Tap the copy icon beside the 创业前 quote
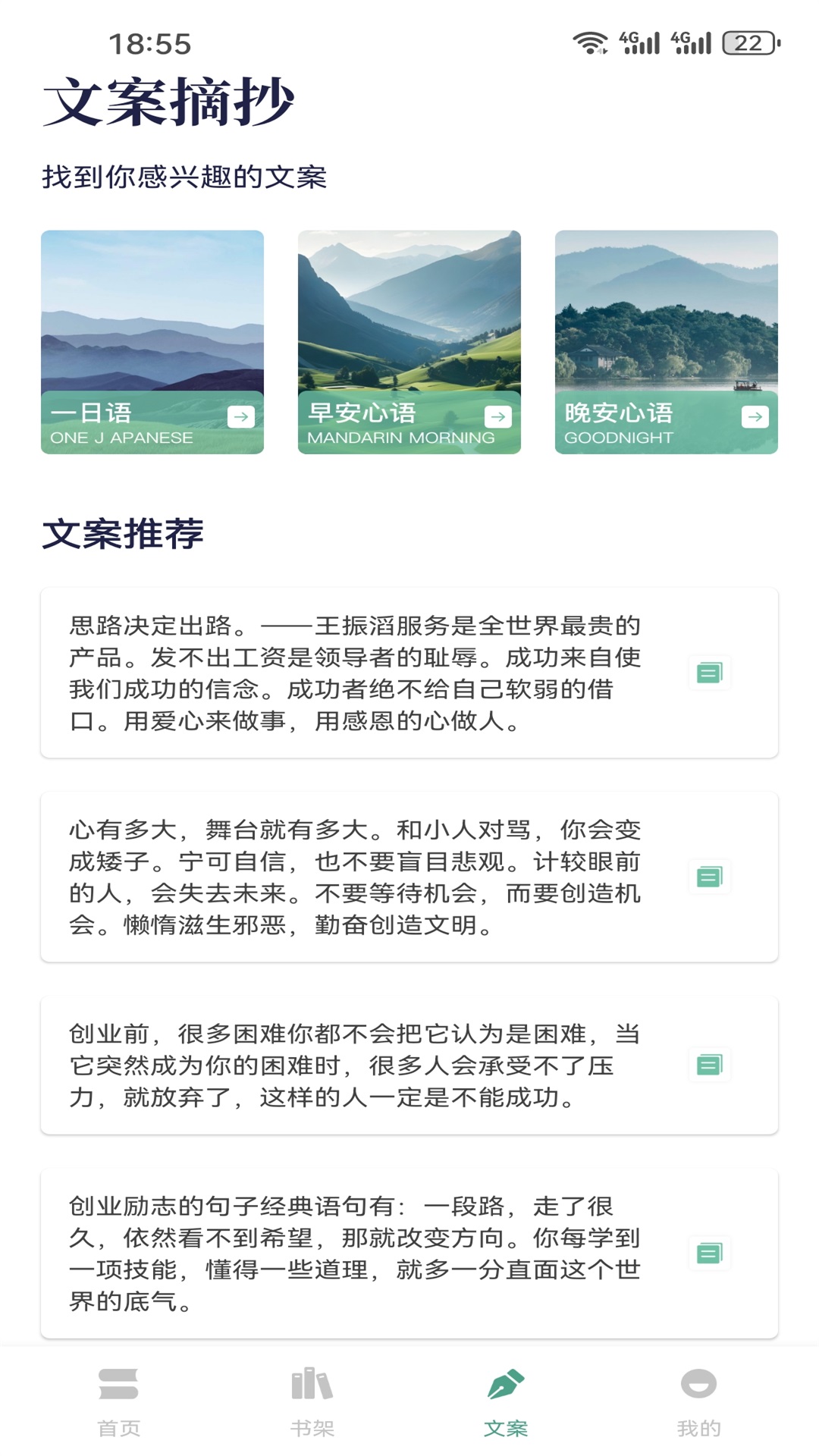Image resolution: width=819 pixels, height=1456 pixels. 709,1065
